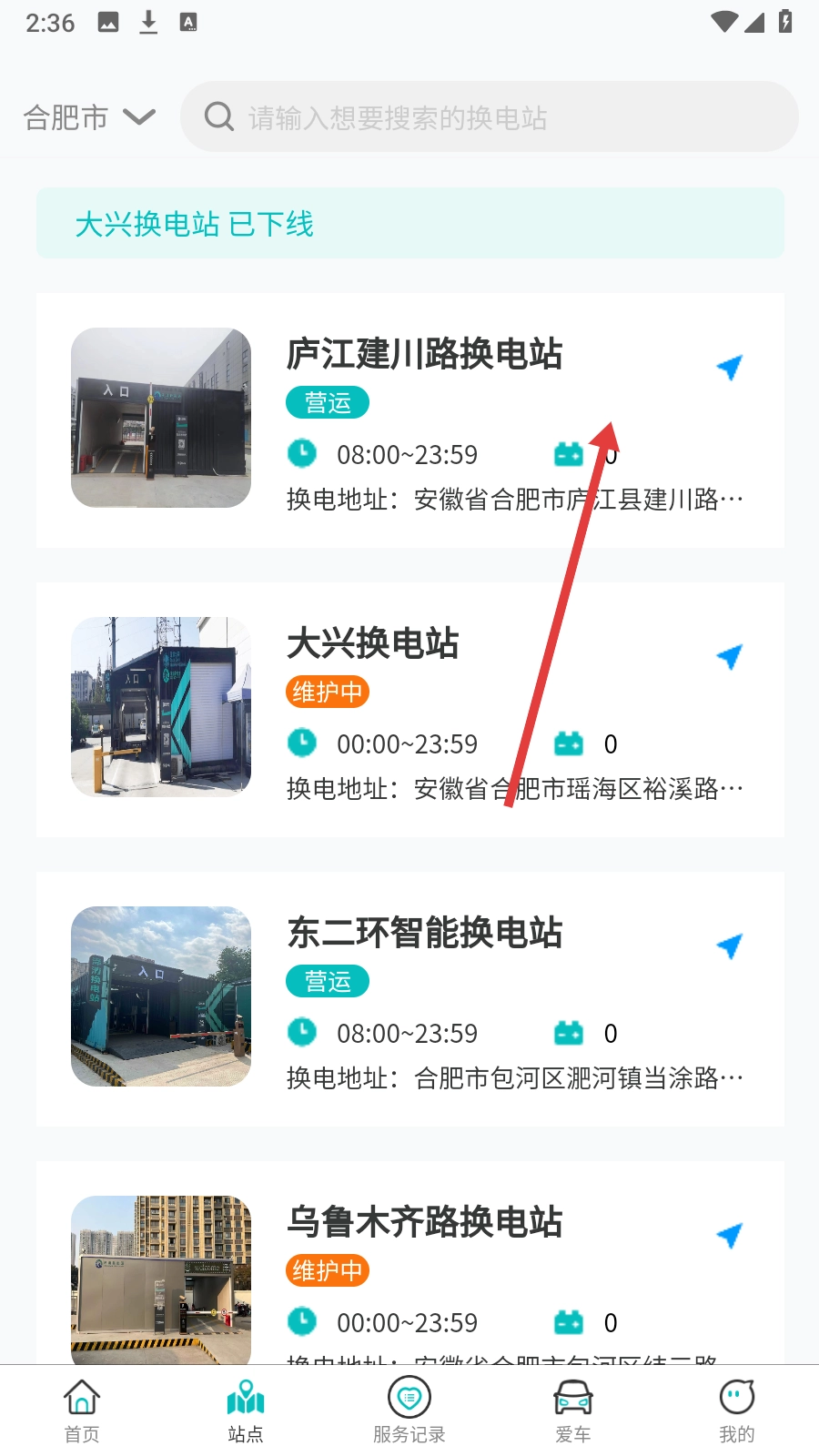Select the 站点 tab

(246, 1410)
